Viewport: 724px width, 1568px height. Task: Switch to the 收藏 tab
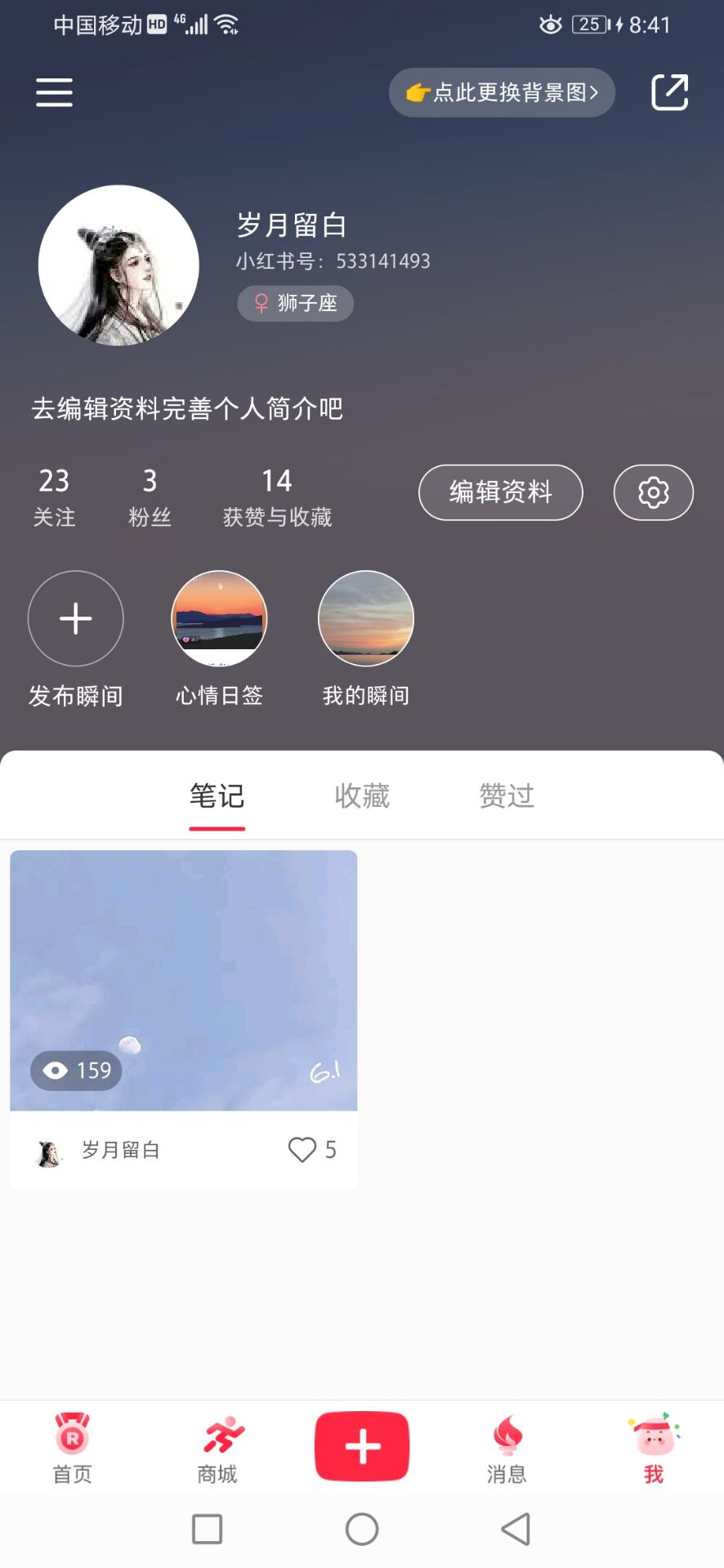362,795
